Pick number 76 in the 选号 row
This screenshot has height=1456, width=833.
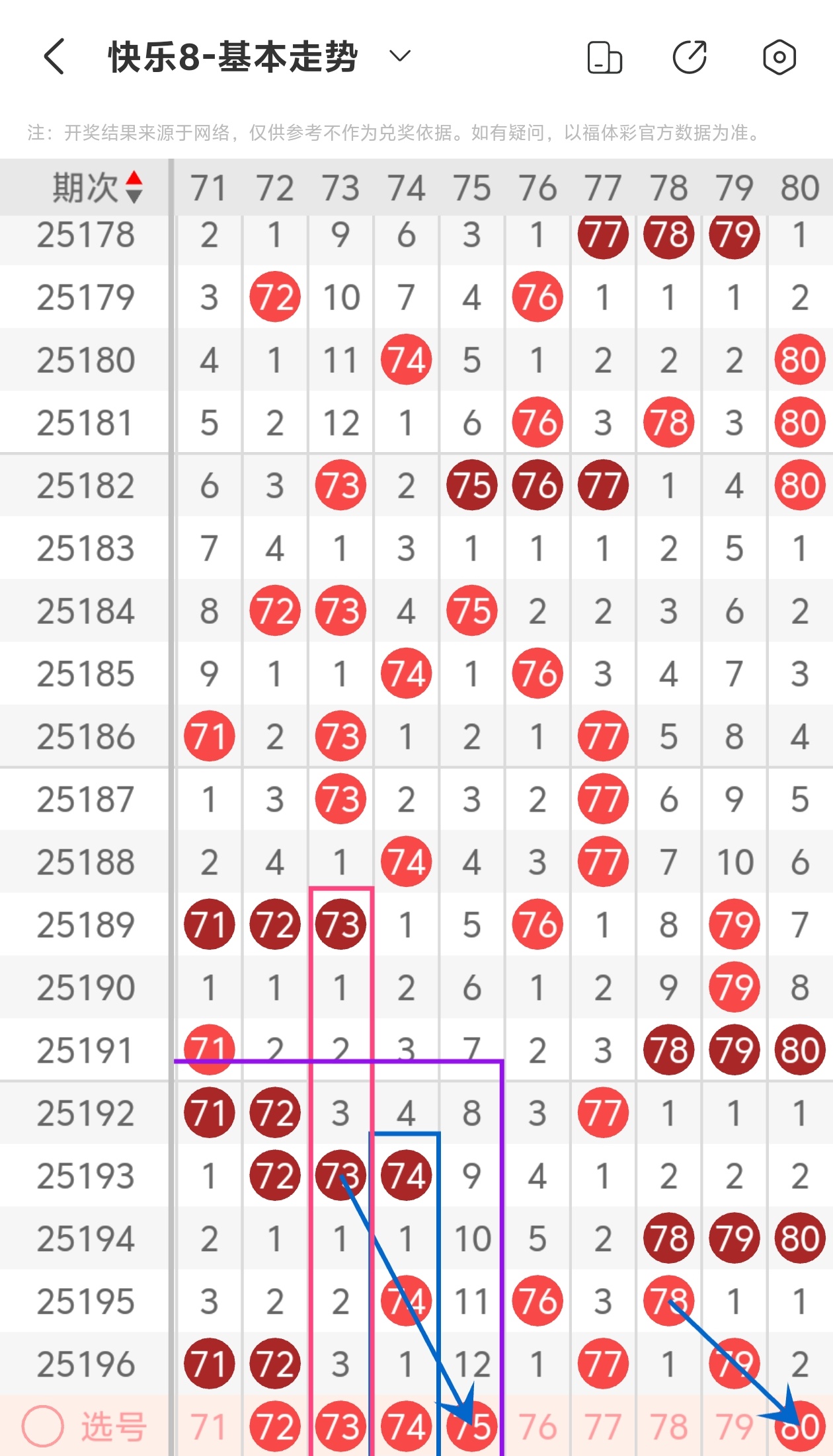[x=537, y=1426]
